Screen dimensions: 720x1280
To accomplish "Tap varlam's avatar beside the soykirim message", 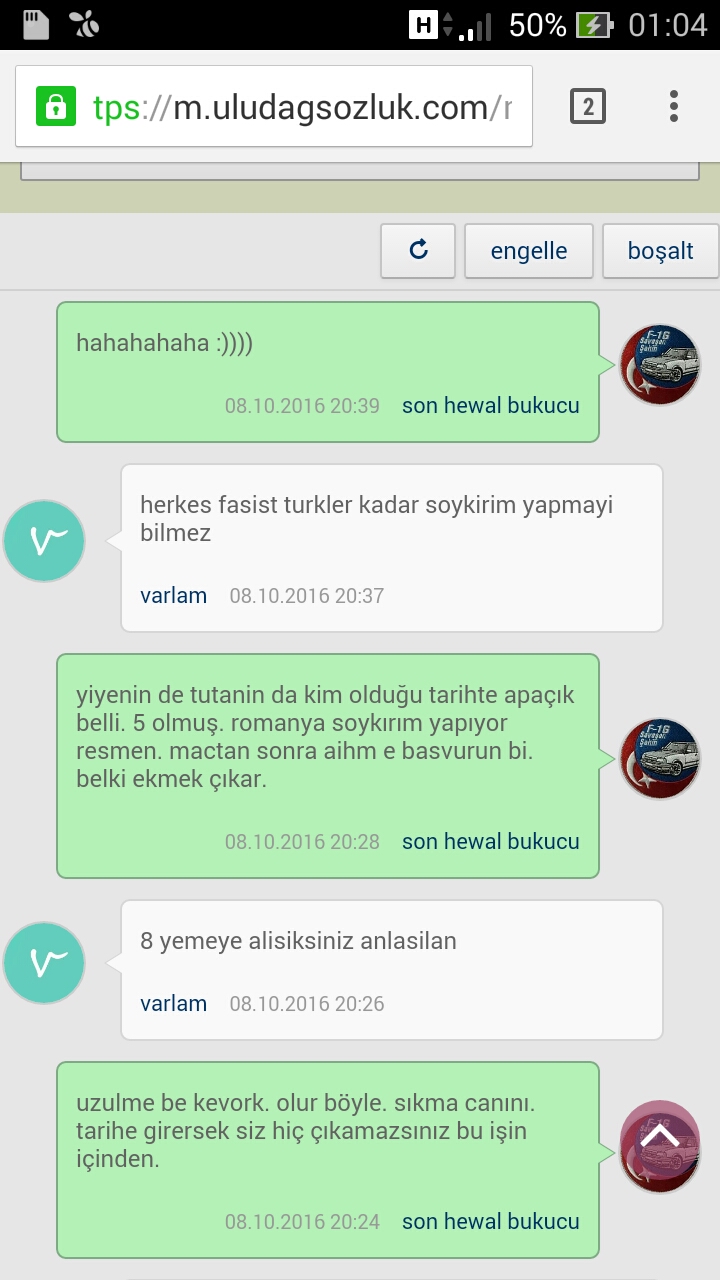I will [44, 541].
